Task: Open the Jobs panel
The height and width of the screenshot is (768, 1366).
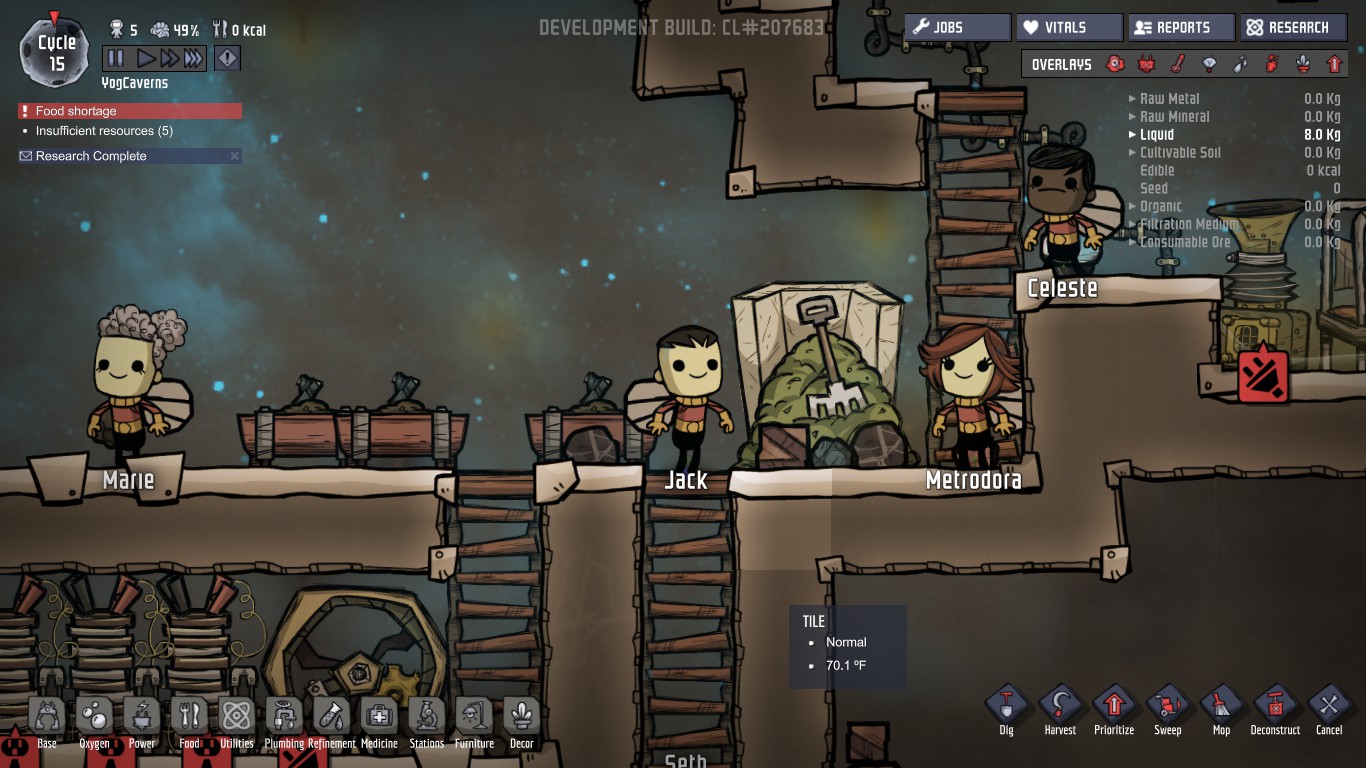Action: tap(957, 28)
